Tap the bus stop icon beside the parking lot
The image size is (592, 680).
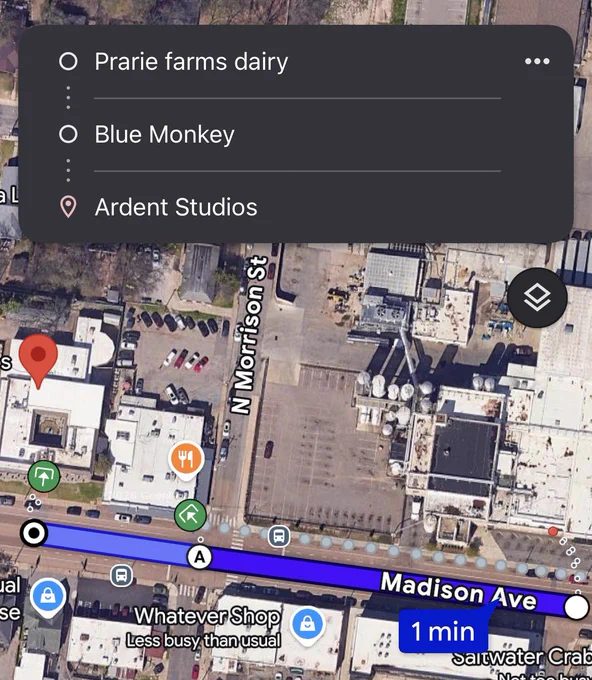point(279,536)
